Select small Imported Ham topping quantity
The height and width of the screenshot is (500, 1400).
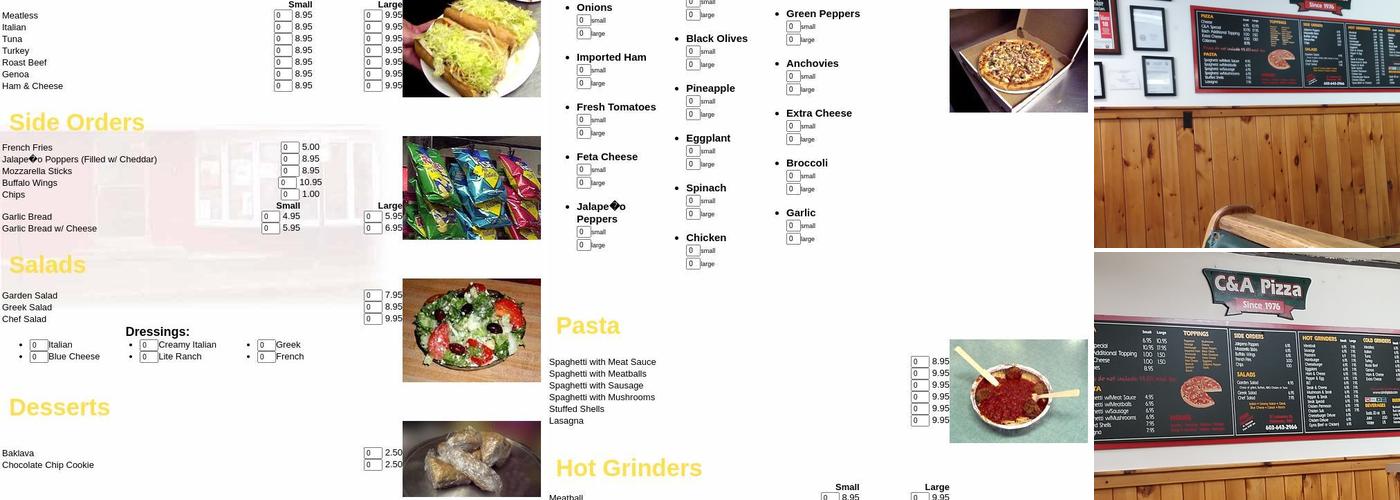tap(583, 71)
